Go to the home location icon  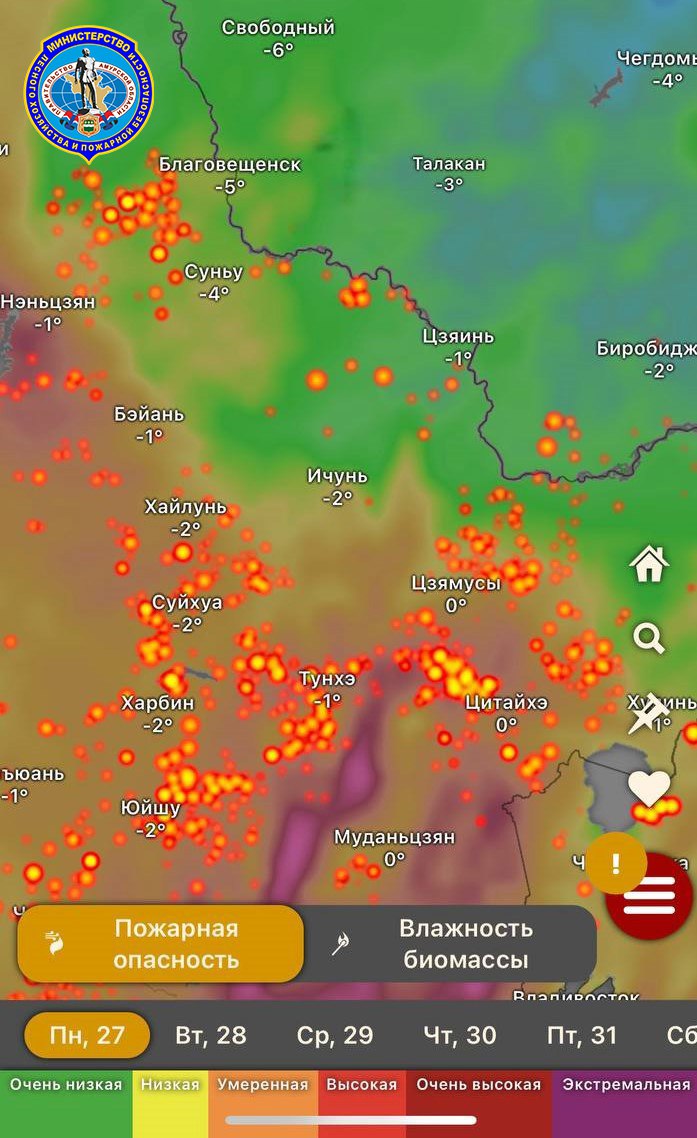[x=648, y=564]
